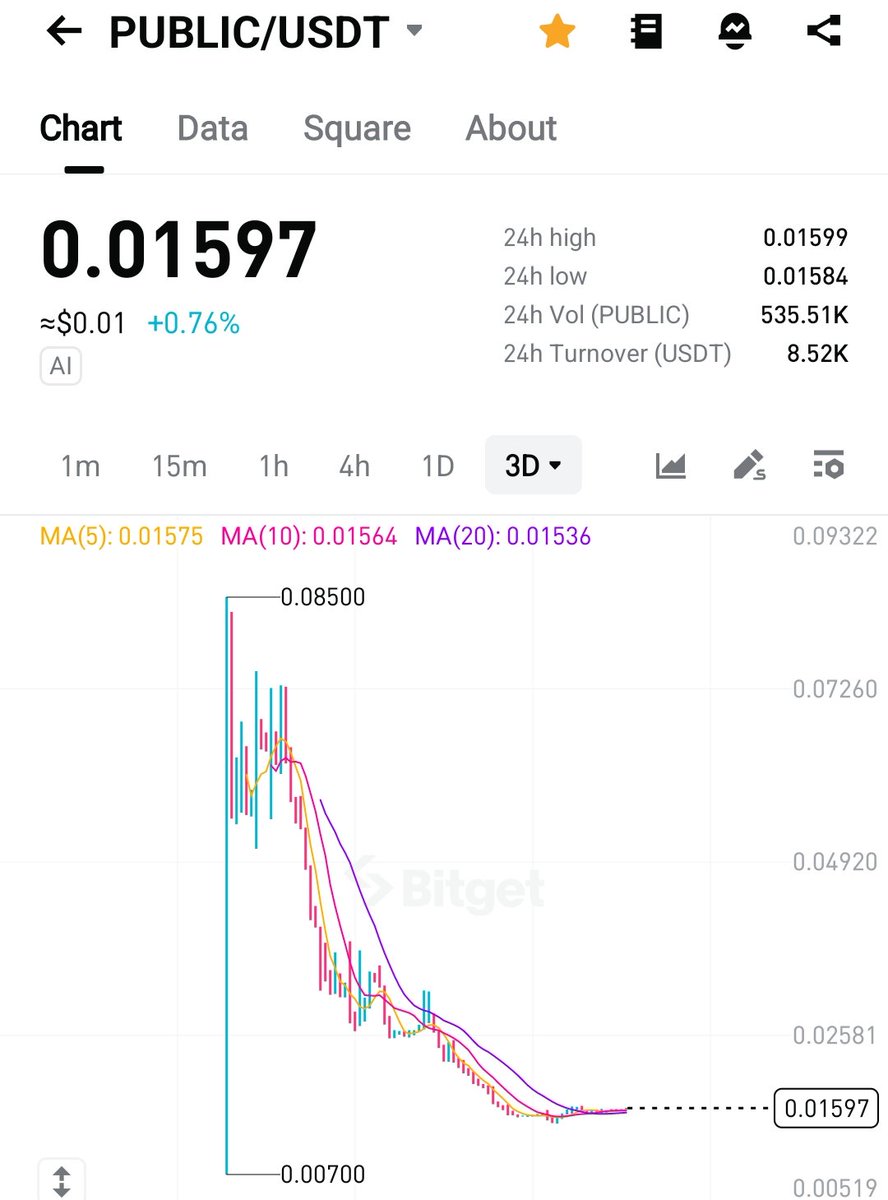Select the 15m chart interval
The width and height of the screenshot is (888, 1200).
(x=179, y=466)
